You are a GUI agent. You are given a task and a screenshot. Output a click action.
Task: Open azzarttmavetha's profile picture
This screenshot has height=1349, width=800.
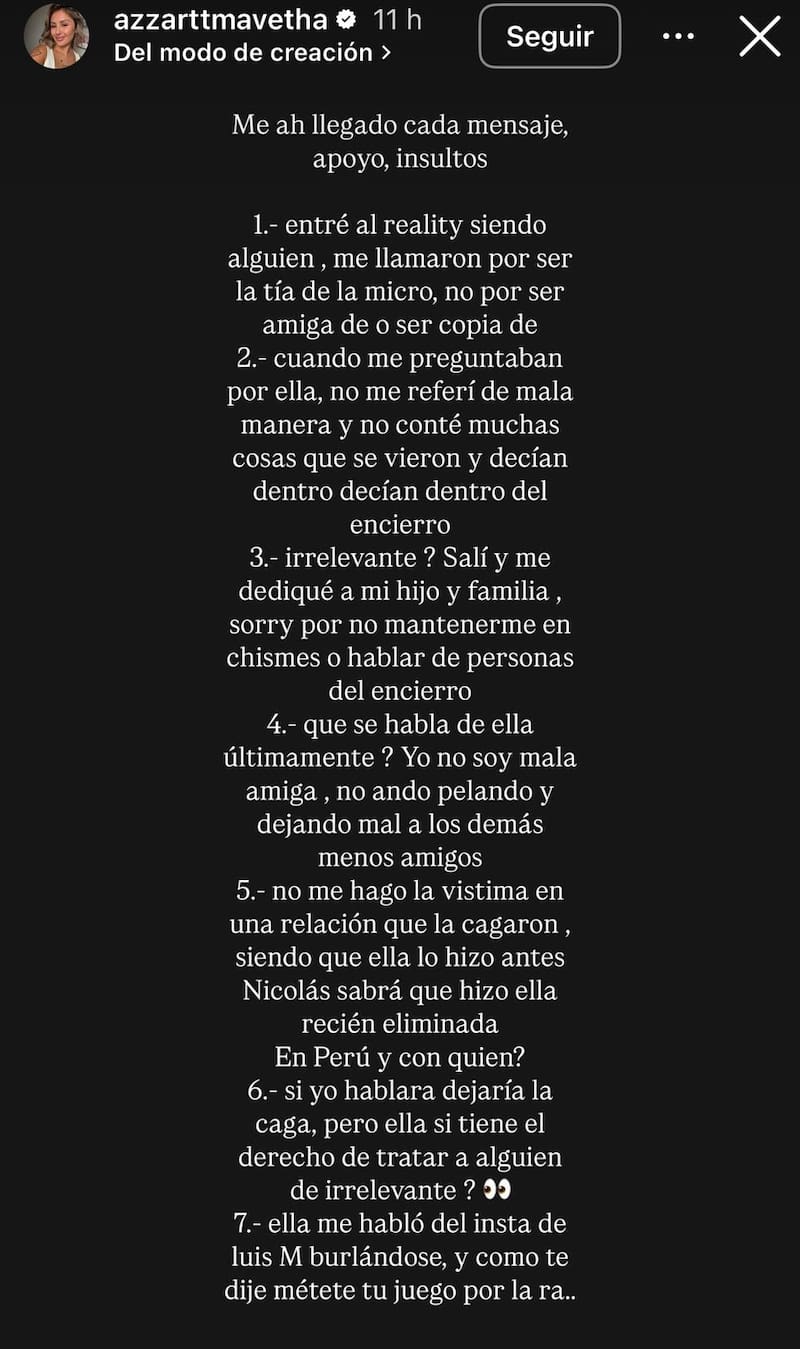(56, 36)
